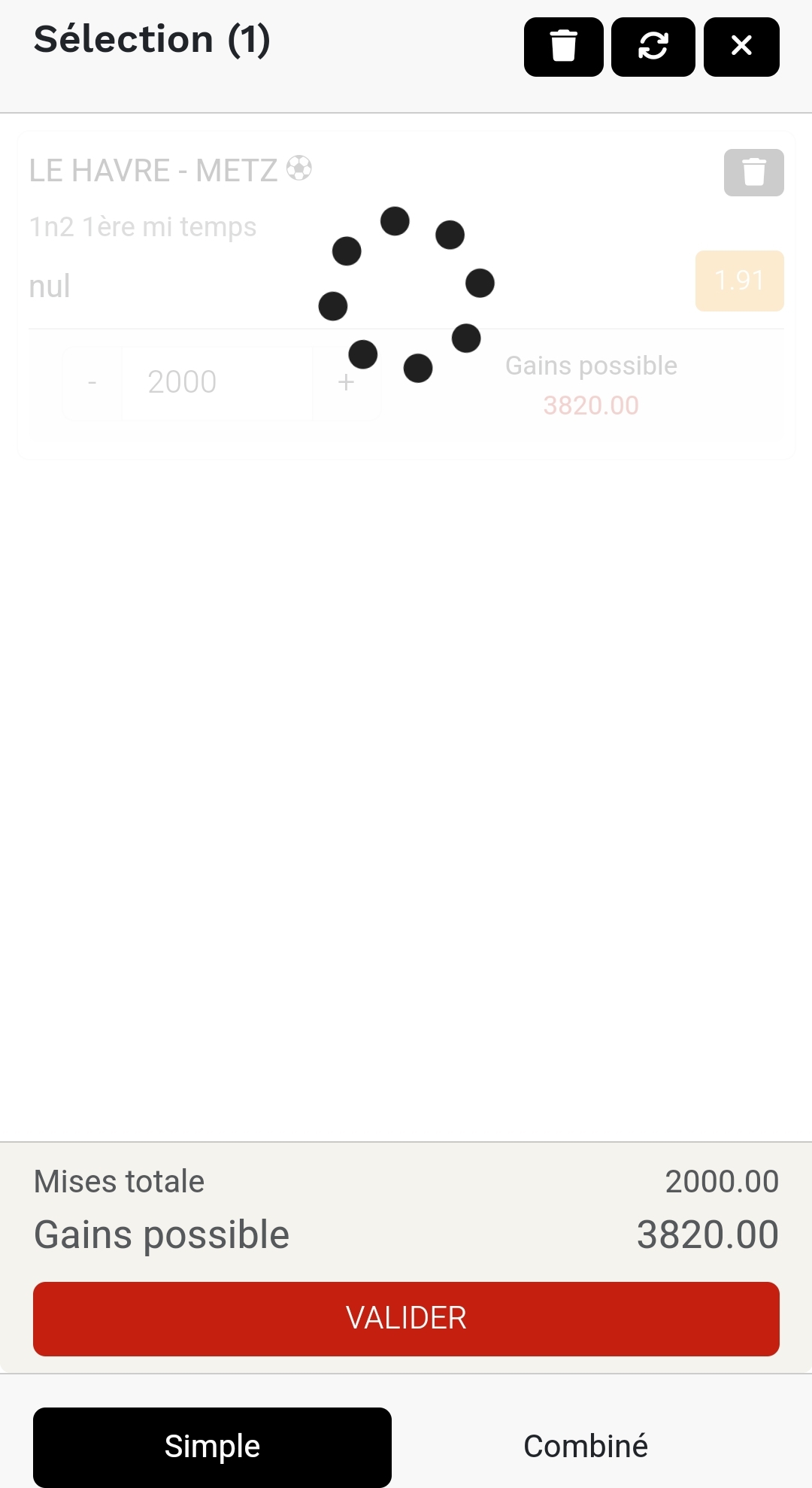Click the 1.91 odds value

coord(739,281)
